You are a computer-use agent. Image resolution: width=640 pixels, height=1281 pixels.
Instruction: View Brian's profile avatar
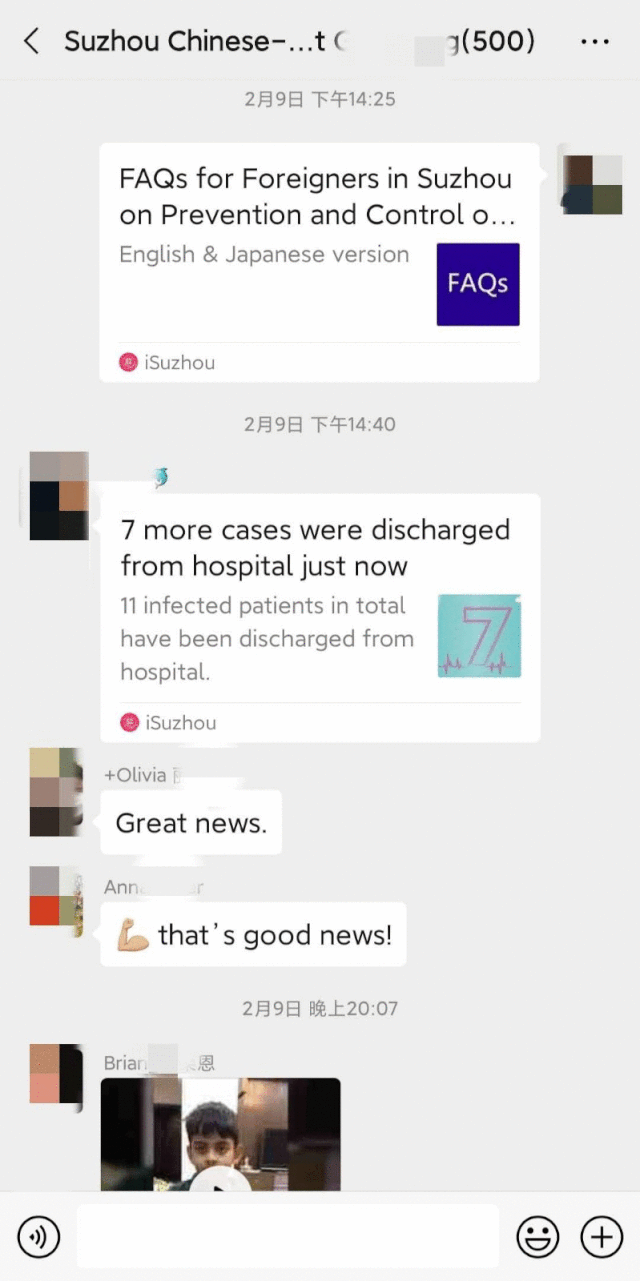point(57,1074)
